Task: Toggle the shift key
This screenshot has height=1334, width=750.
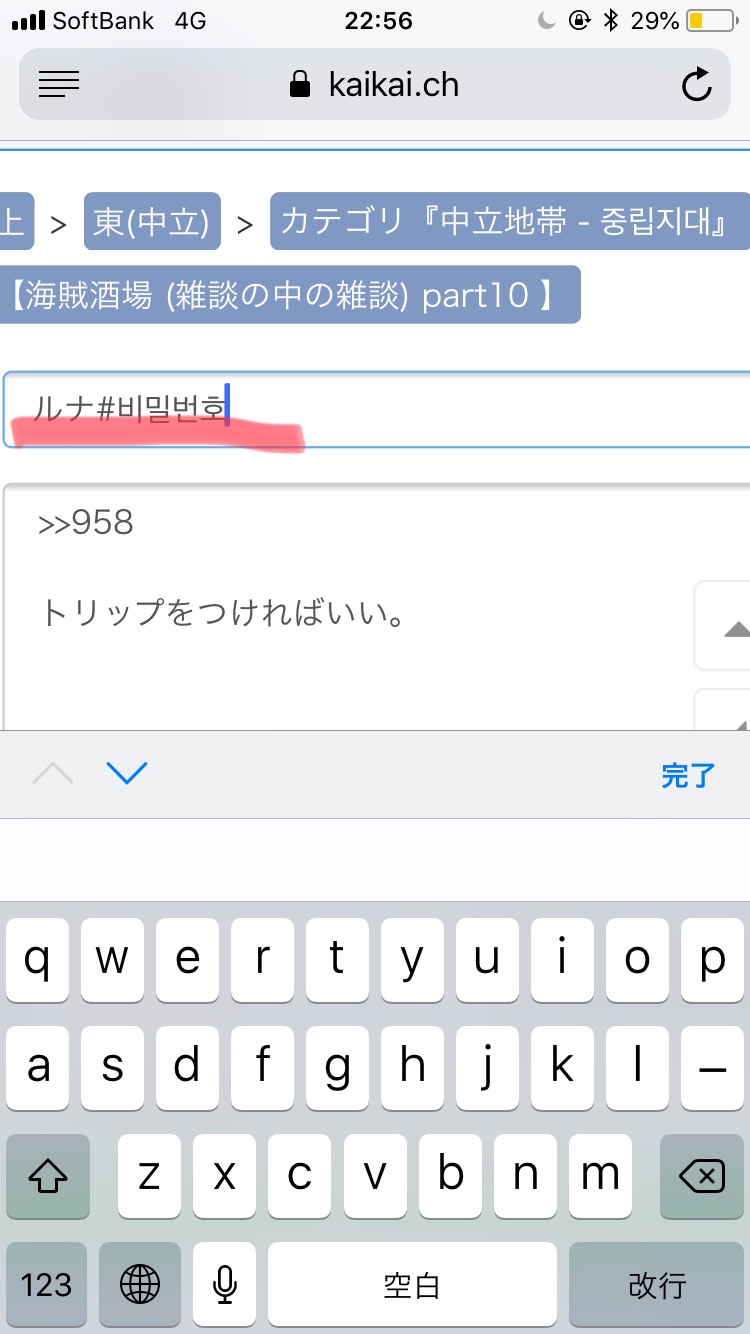Action: [x=45, y=1177]
